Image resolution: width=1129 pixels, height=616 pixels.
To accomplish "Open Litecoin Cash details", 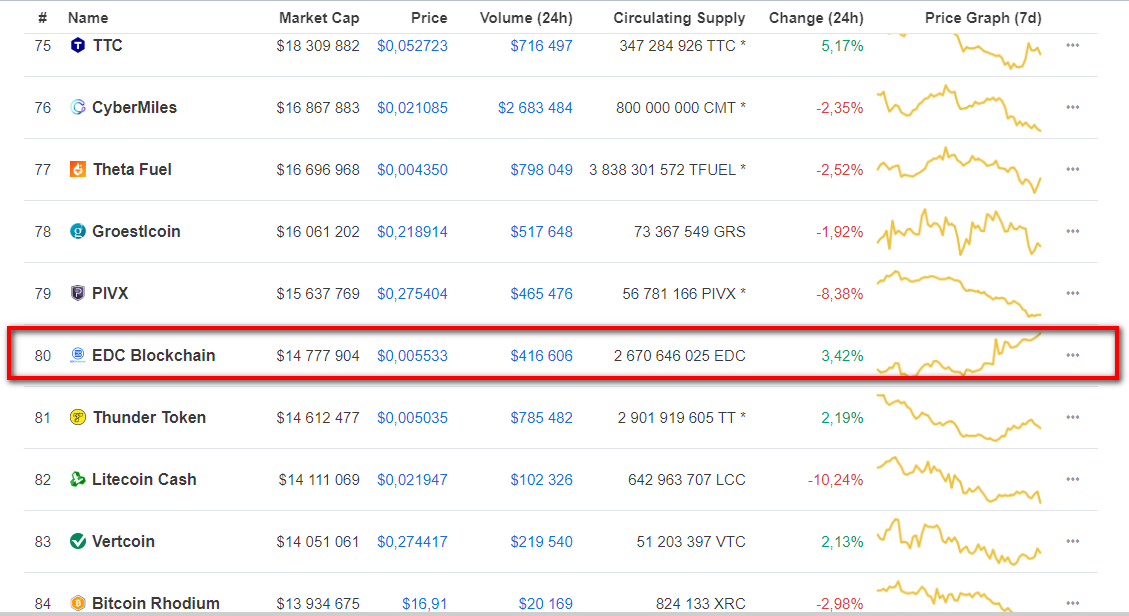I will pyautogui.click(x=144, y=480).
